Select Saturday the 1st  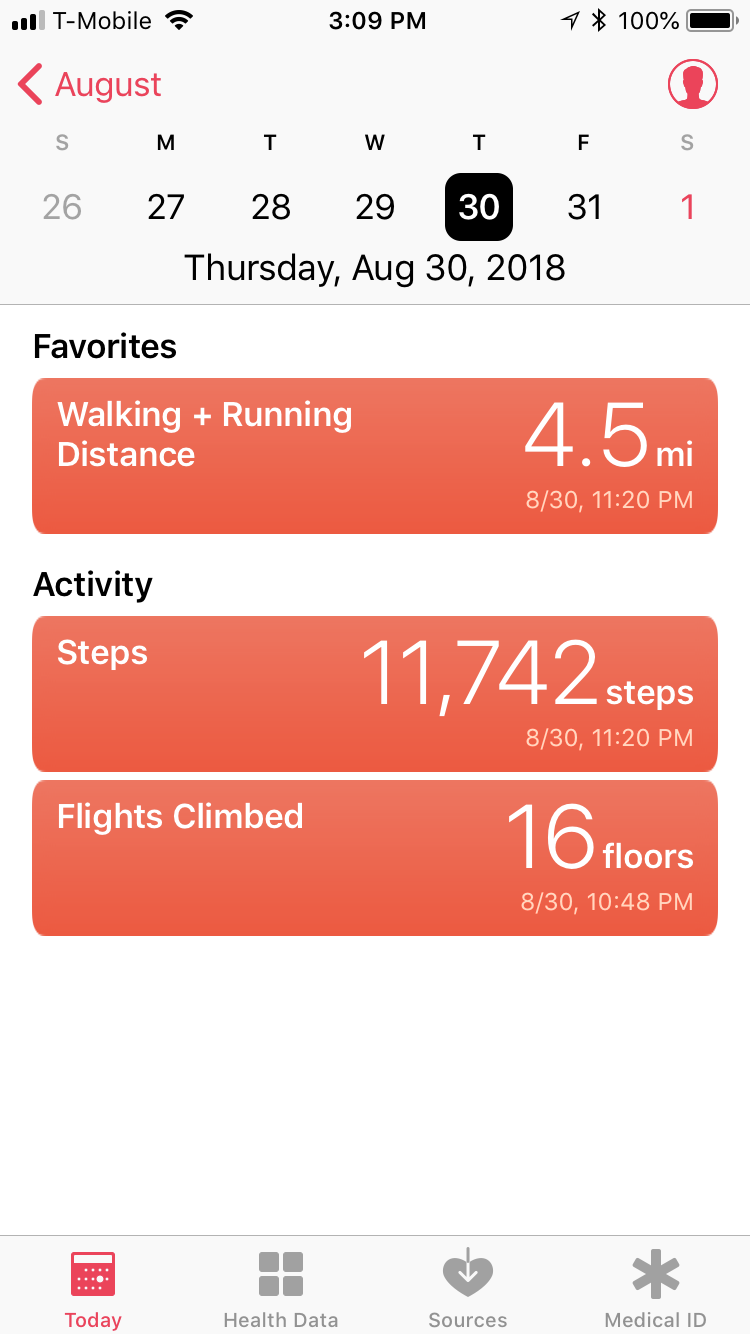[x=687, y=207]
